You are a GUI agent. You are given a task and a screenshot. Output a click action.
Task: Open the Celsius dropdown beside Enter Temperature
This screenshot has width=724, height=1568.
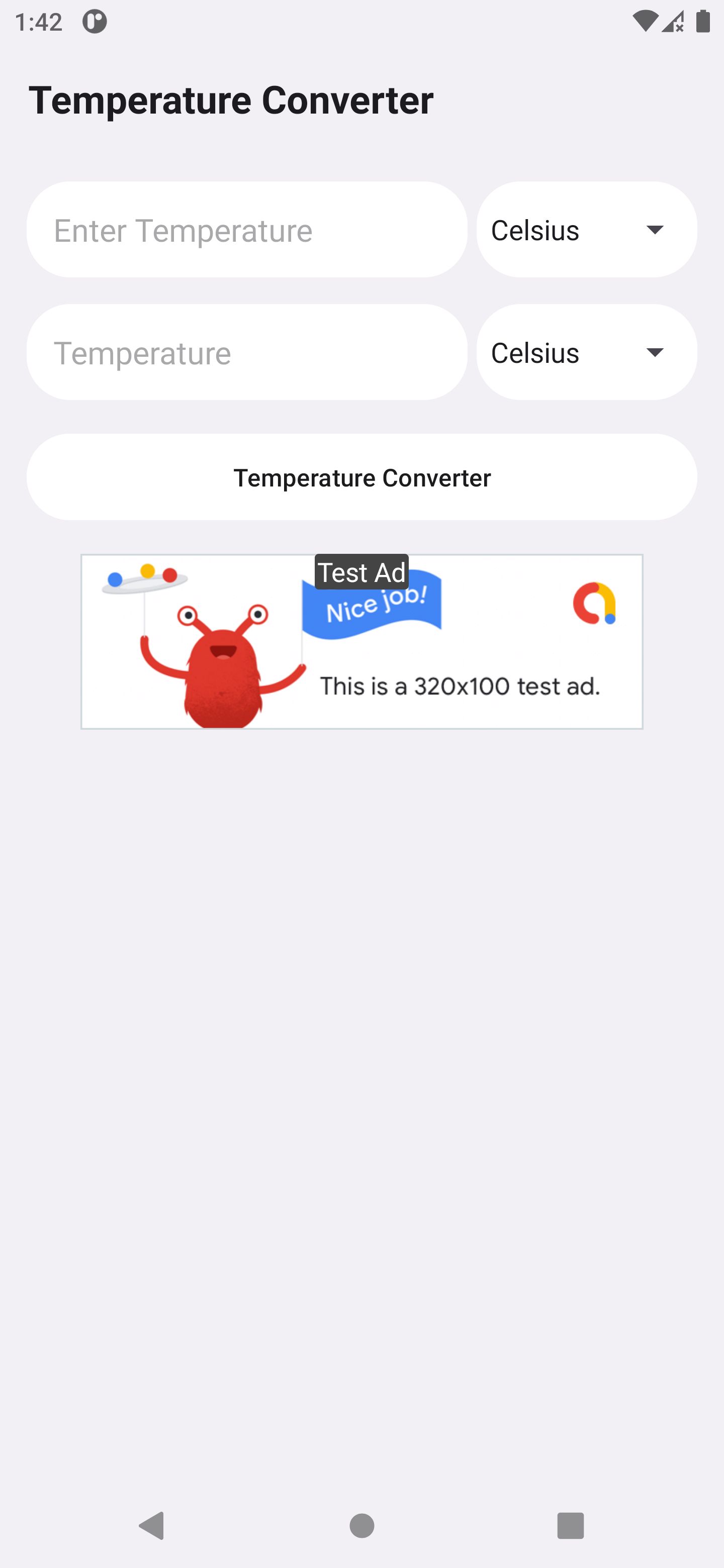pos(586,230)
